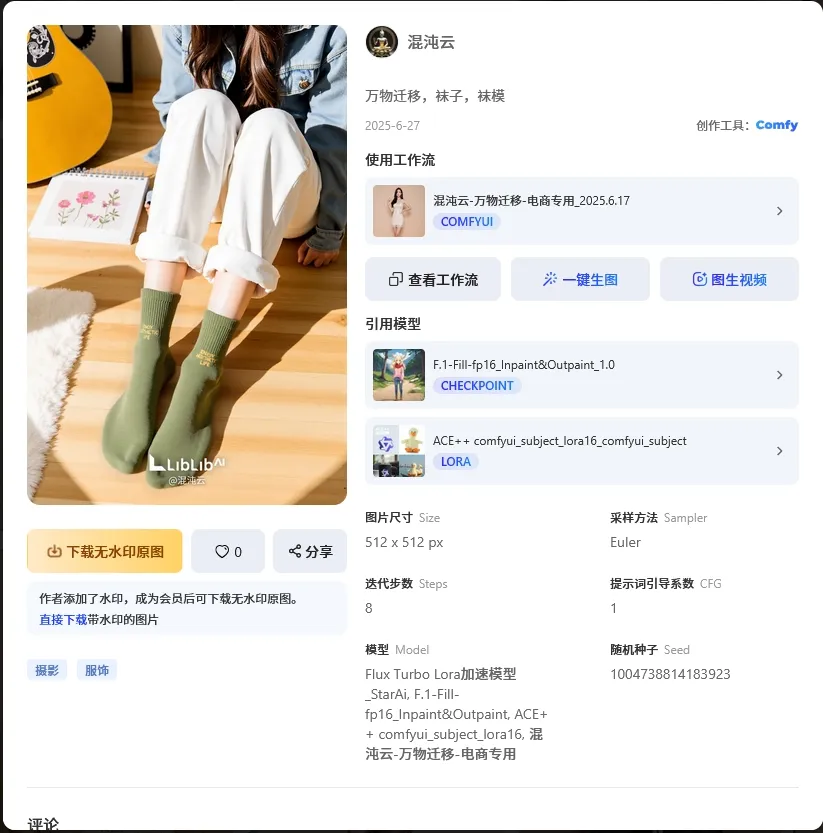View the green socks image full size
The image size is (823, 833).
[x=187, y=264]
